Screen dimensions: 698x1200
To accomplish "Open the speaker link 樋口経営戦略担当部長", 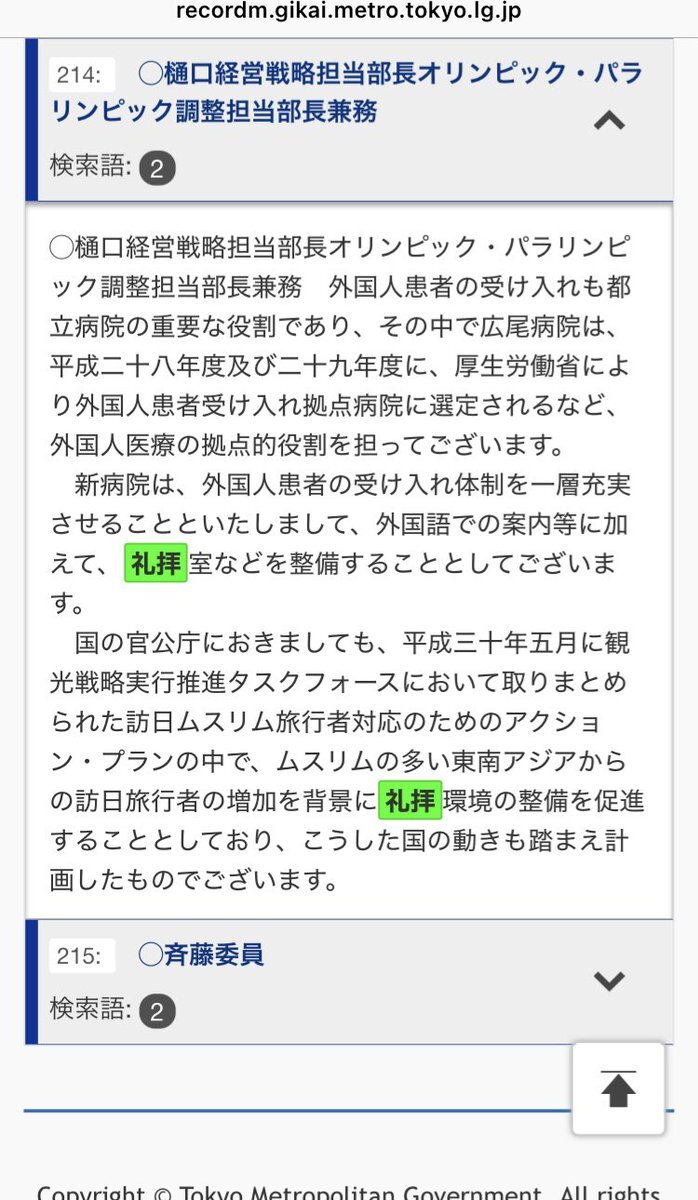I will tap(346, 91).
